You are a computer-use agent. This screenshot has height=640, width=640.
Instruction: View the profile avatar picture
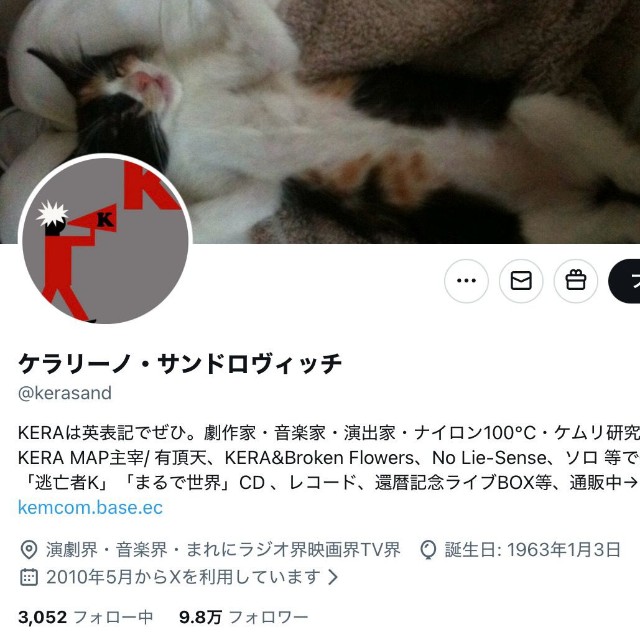[104, 240]
